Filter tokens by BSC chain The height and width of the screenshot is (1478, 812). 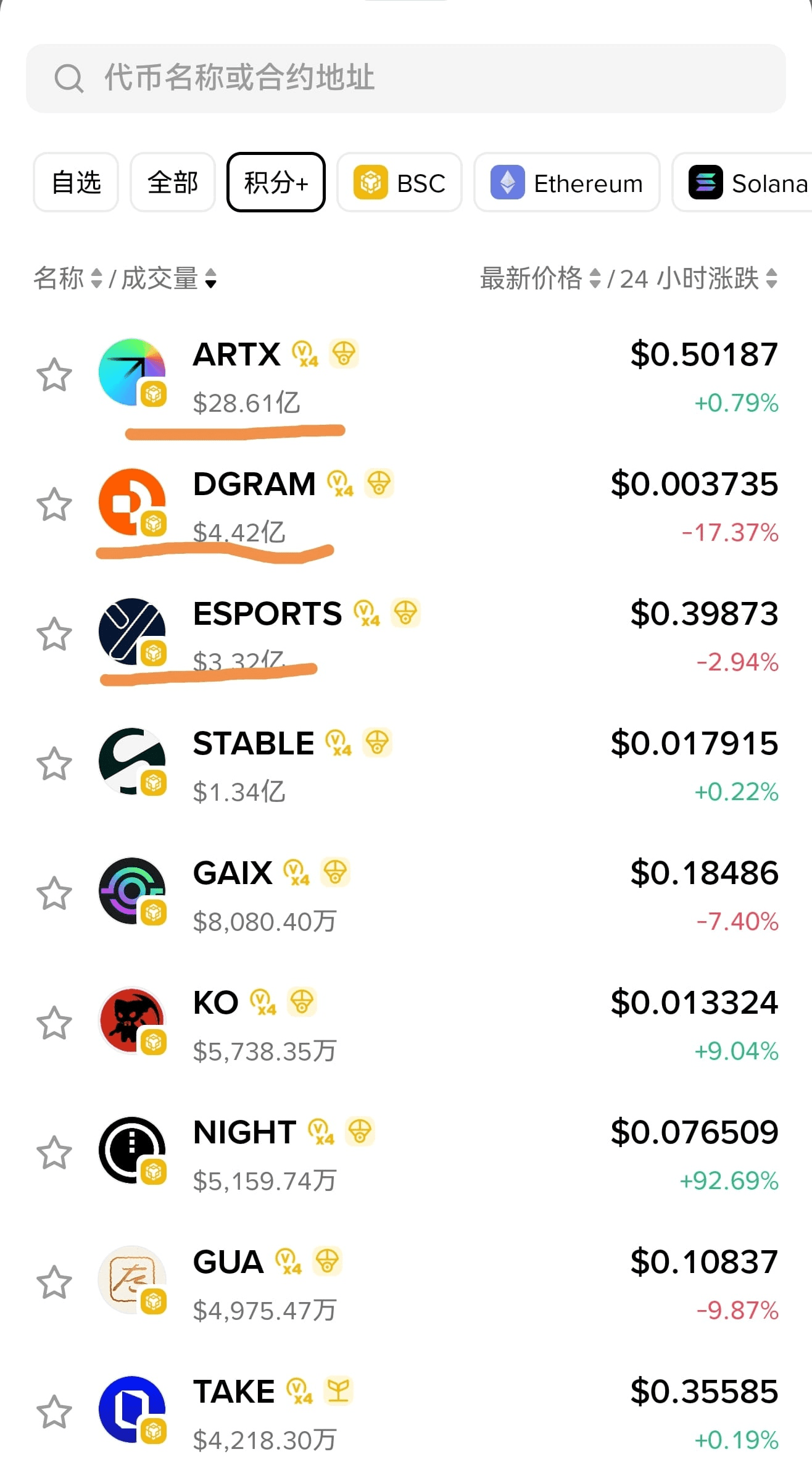[x=399, y=183]
